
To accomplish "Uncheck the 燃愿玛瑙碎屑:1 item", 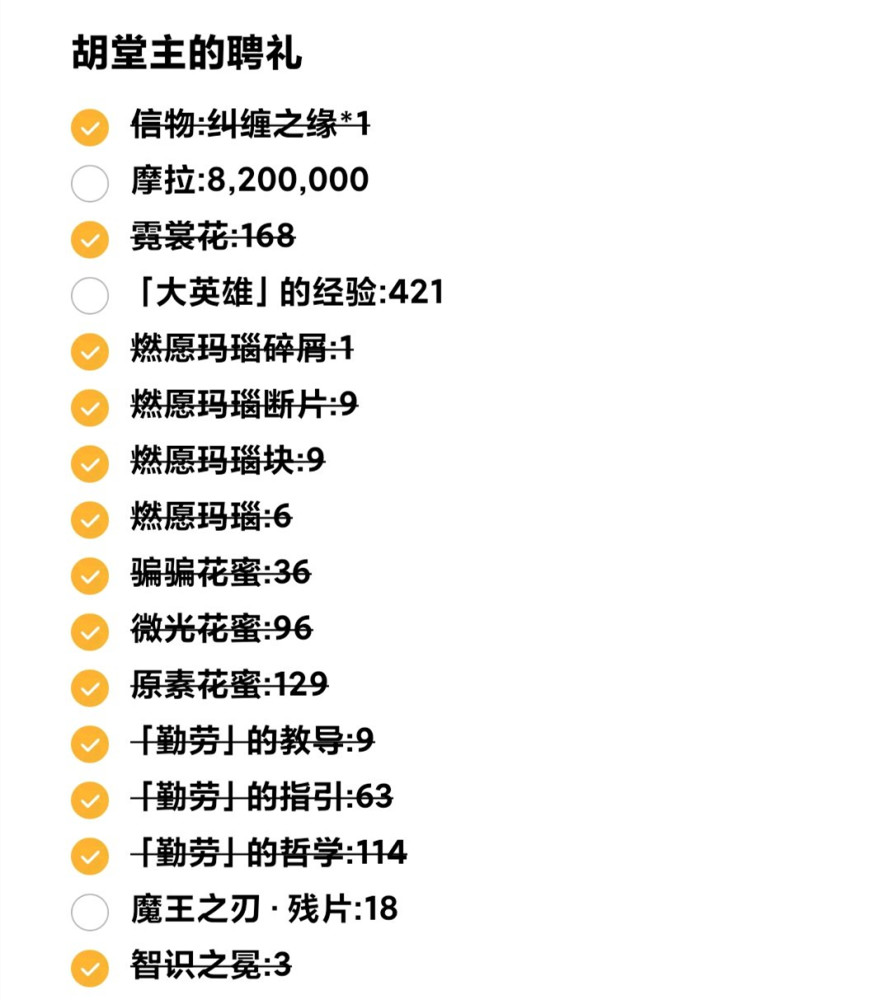I will [x=90, y=352].
